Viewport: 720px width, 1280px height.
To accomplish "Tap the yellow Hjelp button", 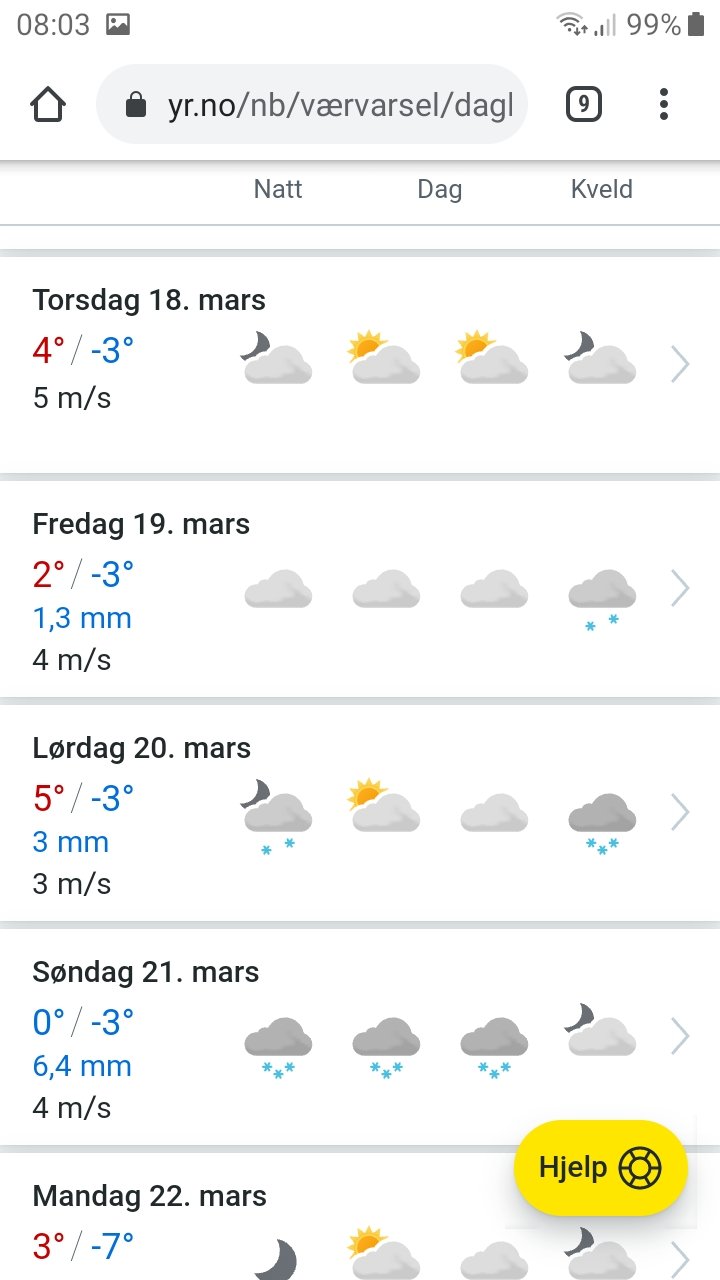I will [601, 1168].
